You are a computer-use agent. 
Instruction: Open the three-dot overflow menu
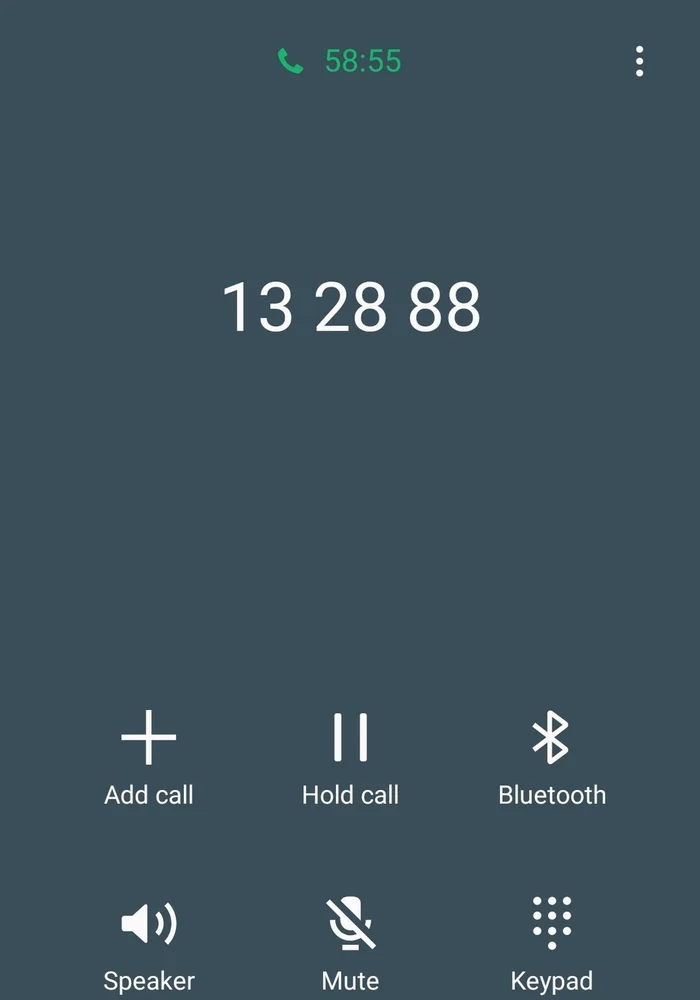(639, 61)
